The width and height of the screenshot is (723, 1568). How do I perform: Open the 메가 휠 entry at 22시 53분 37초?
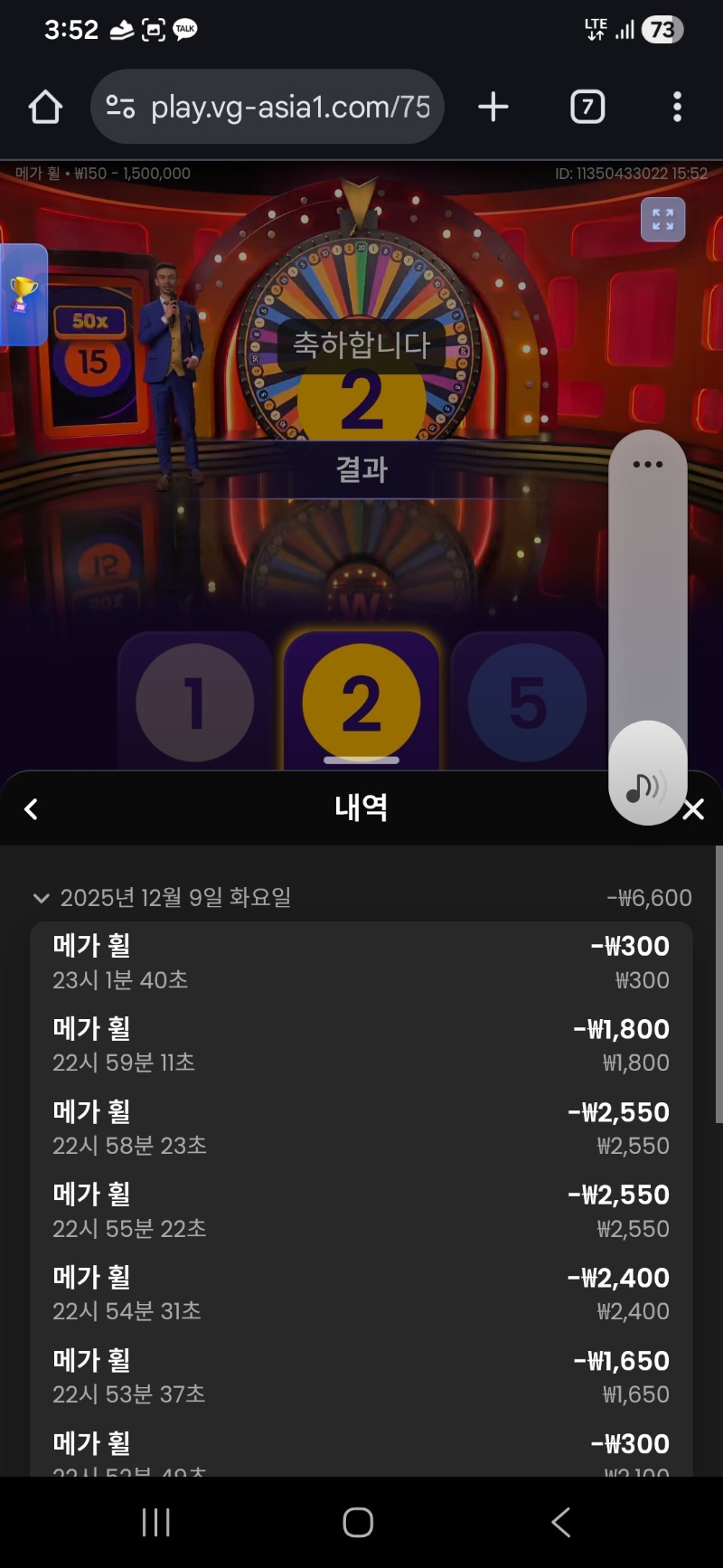tap(361, 1376)
